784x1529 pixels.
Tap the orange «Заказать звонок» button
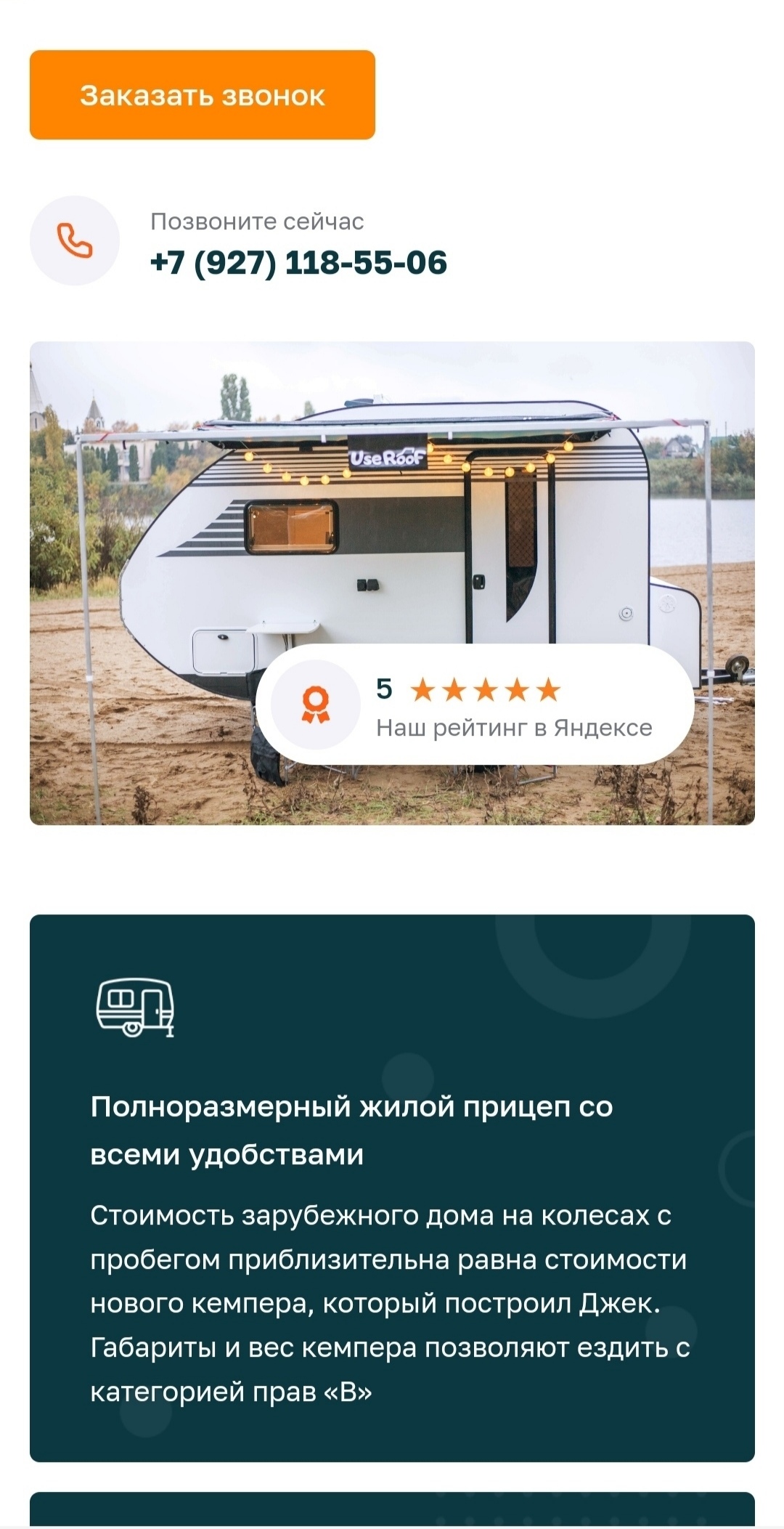(x=202, y=95)
